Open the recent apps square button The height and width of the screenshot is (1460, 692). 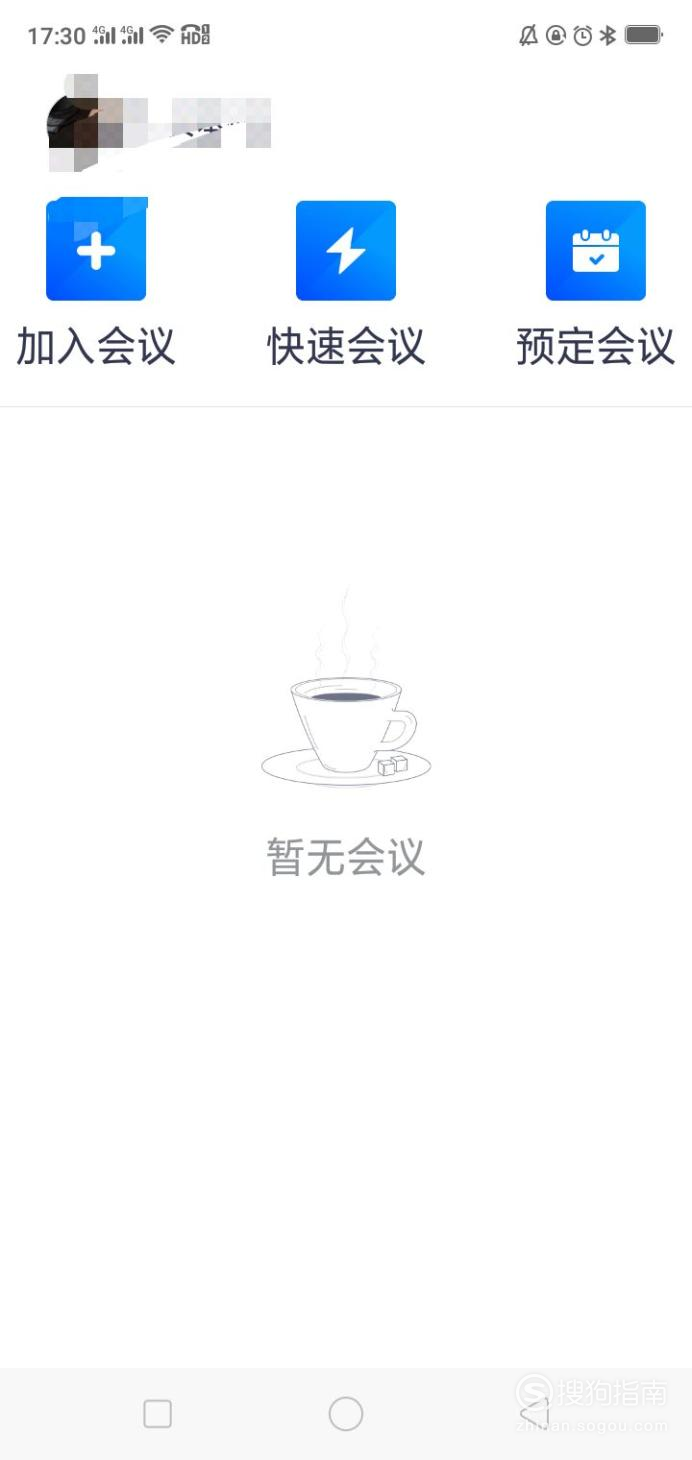[158, 1414]
